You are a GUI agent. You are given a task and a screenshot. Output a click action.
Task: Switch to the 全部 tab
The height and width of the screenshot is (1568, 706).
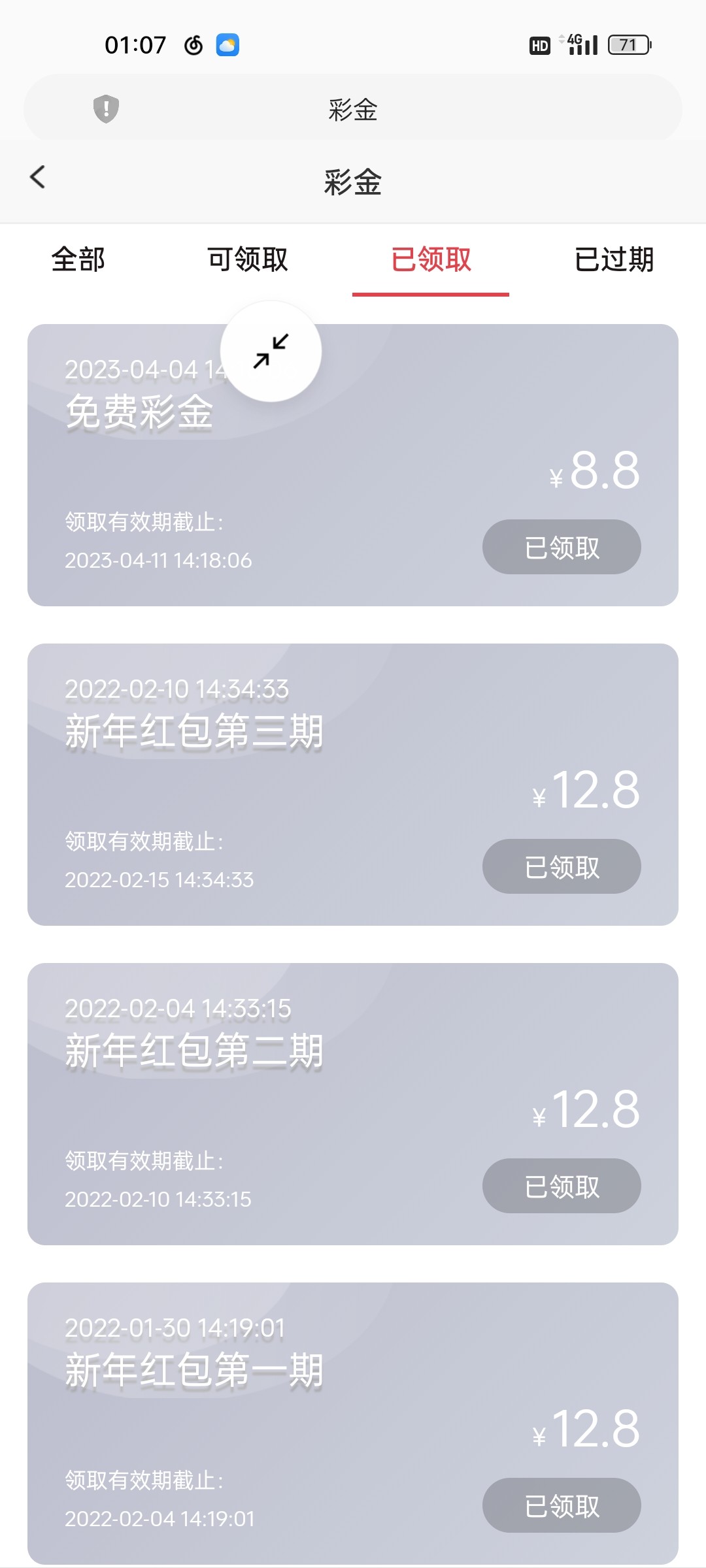78,259
